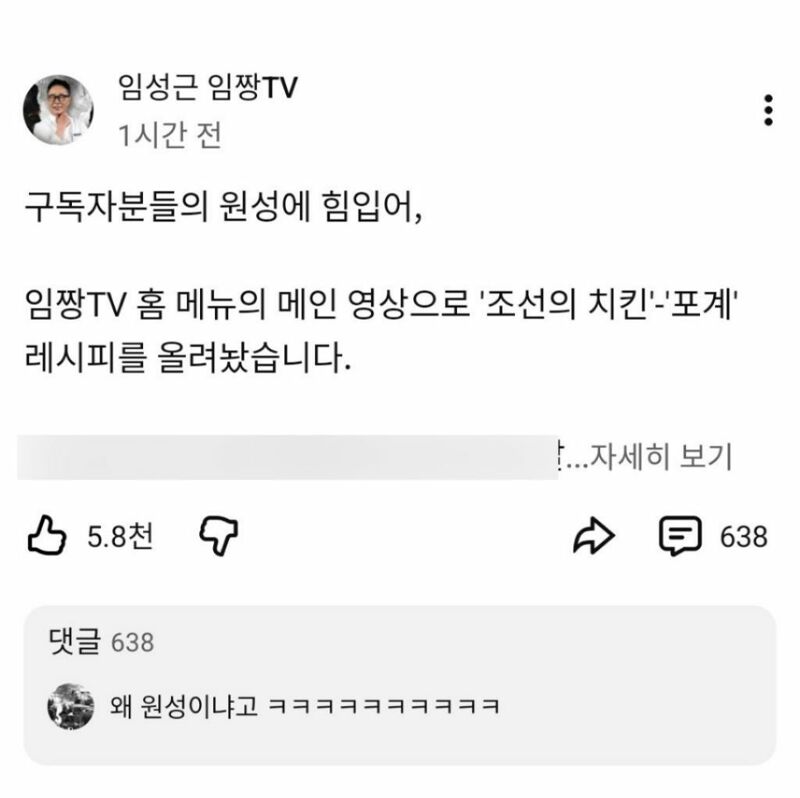Open the post's three-dot overflow menu

[x=767, y=110]
